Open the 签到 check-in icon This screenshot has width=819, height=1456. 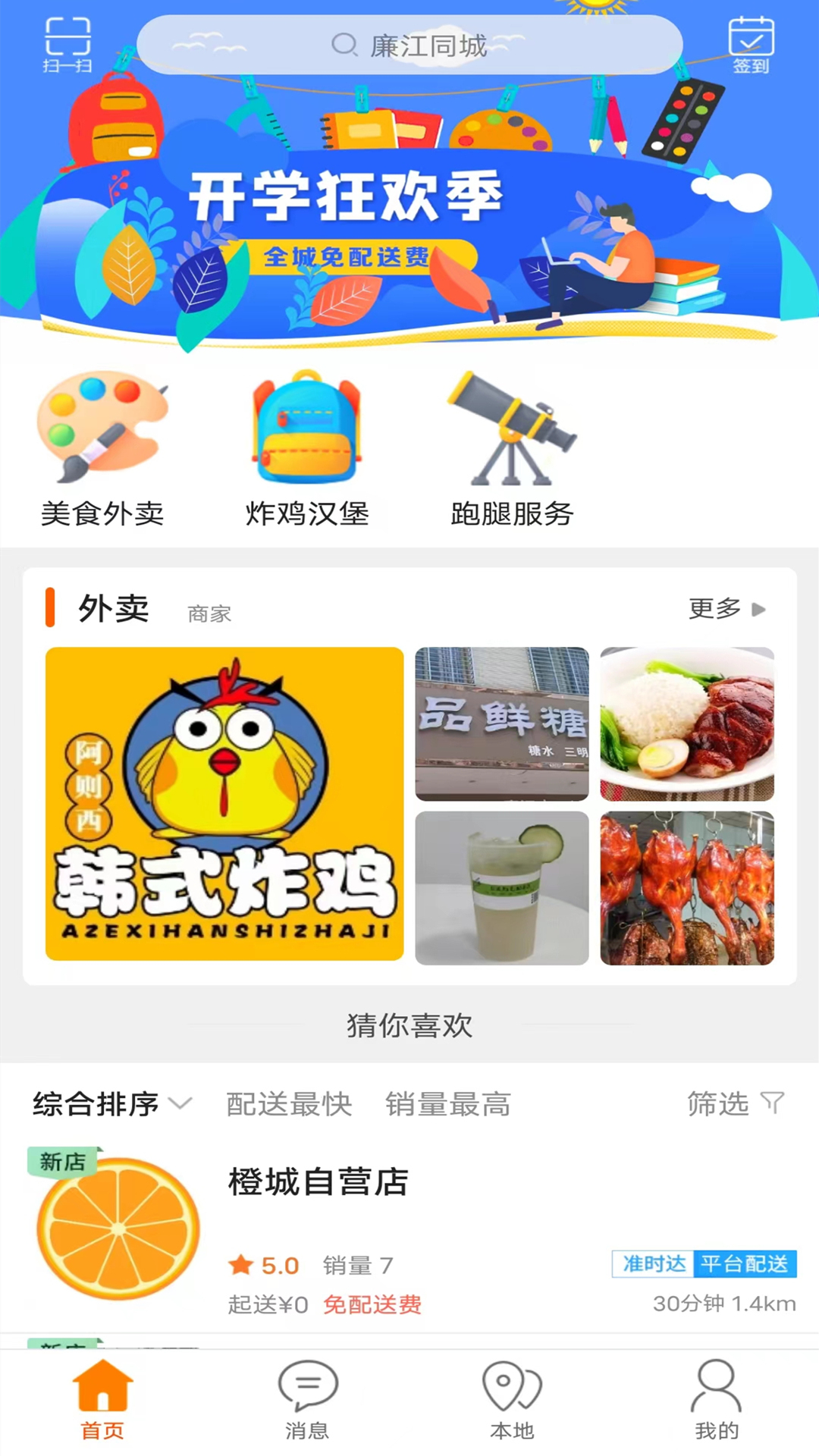tap(751, 45)
